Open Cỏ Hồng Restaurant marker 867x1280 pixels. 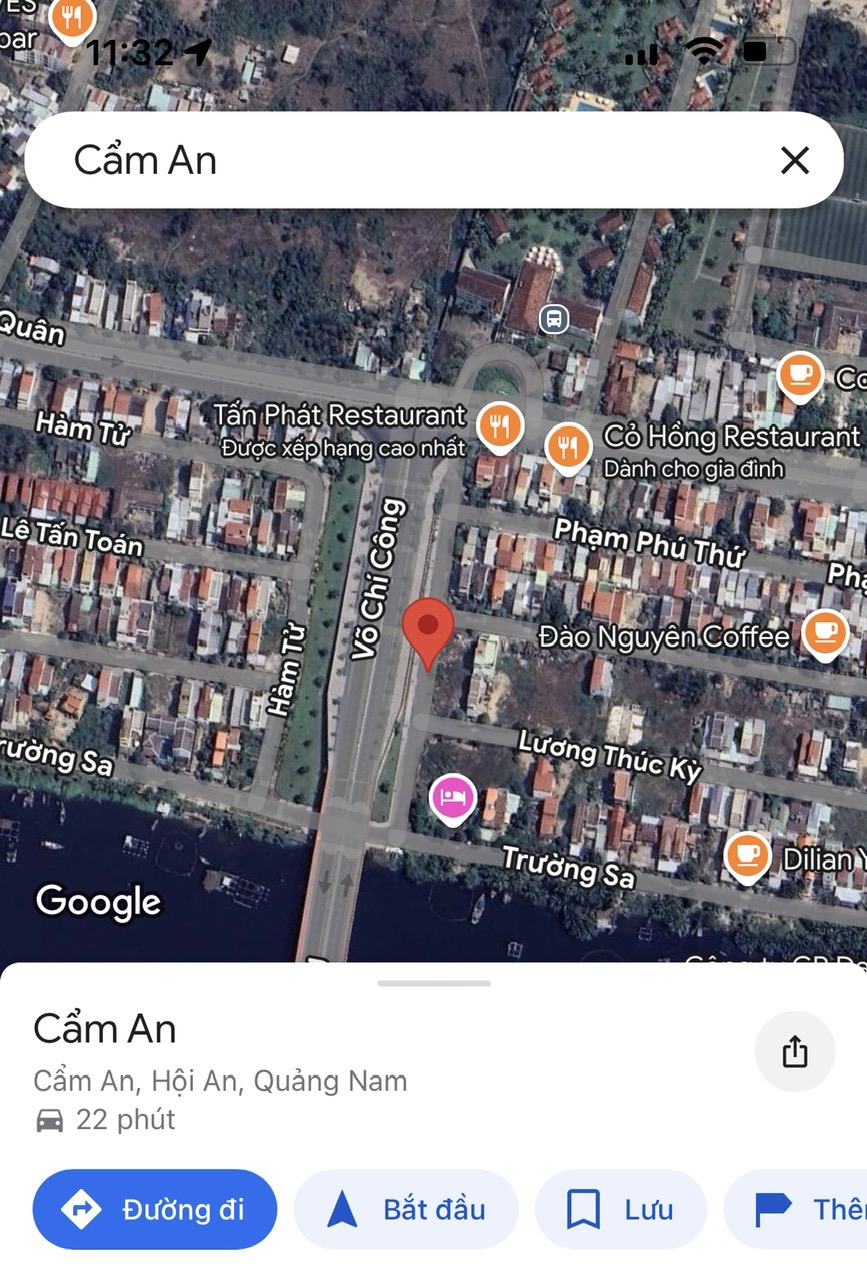[569, 446]
